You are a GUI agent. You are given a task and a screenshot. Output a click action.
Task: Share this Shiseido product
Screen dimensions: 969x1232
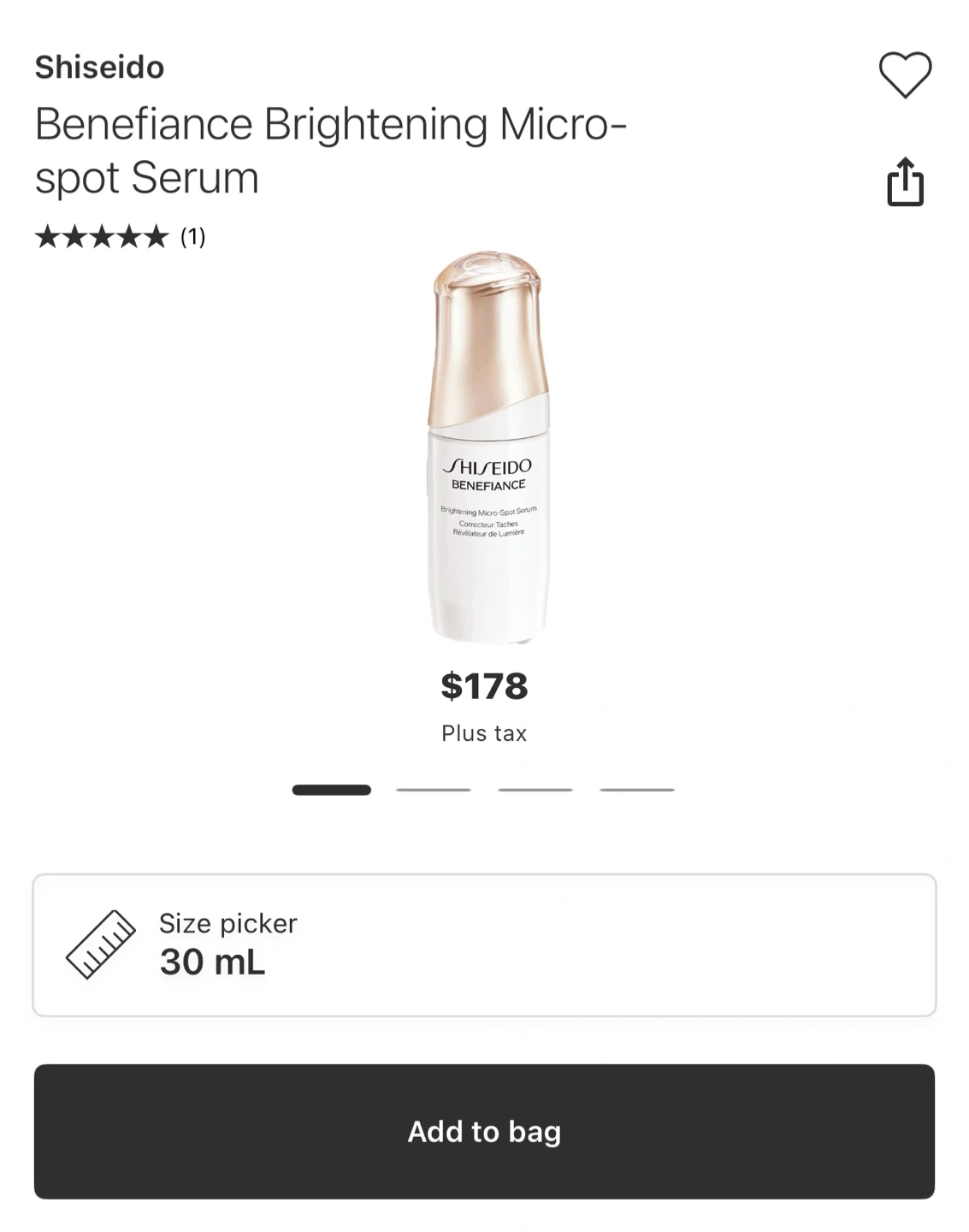(905, 181)
